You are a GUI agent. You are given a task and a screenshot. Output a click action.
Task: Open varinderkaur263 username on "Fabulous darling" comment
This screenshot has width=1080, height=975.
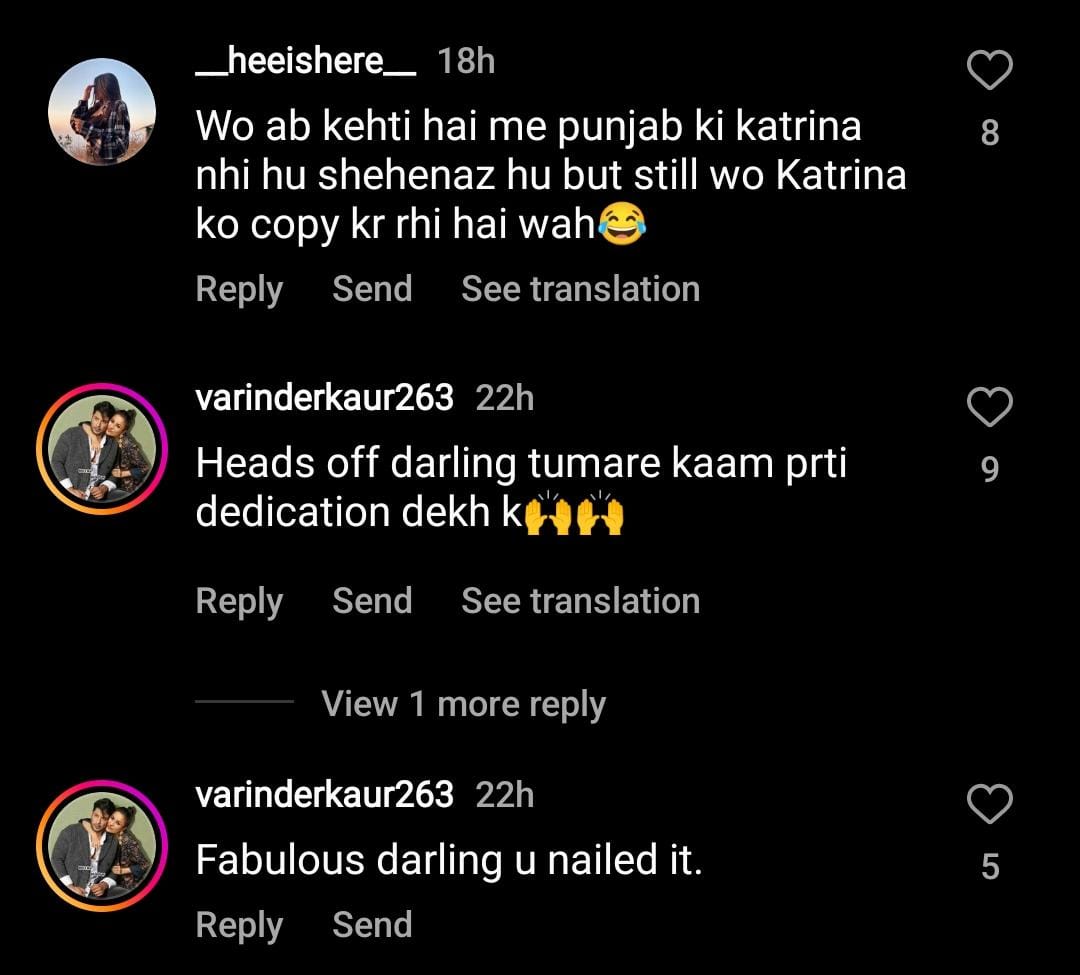tap(324, 795)
